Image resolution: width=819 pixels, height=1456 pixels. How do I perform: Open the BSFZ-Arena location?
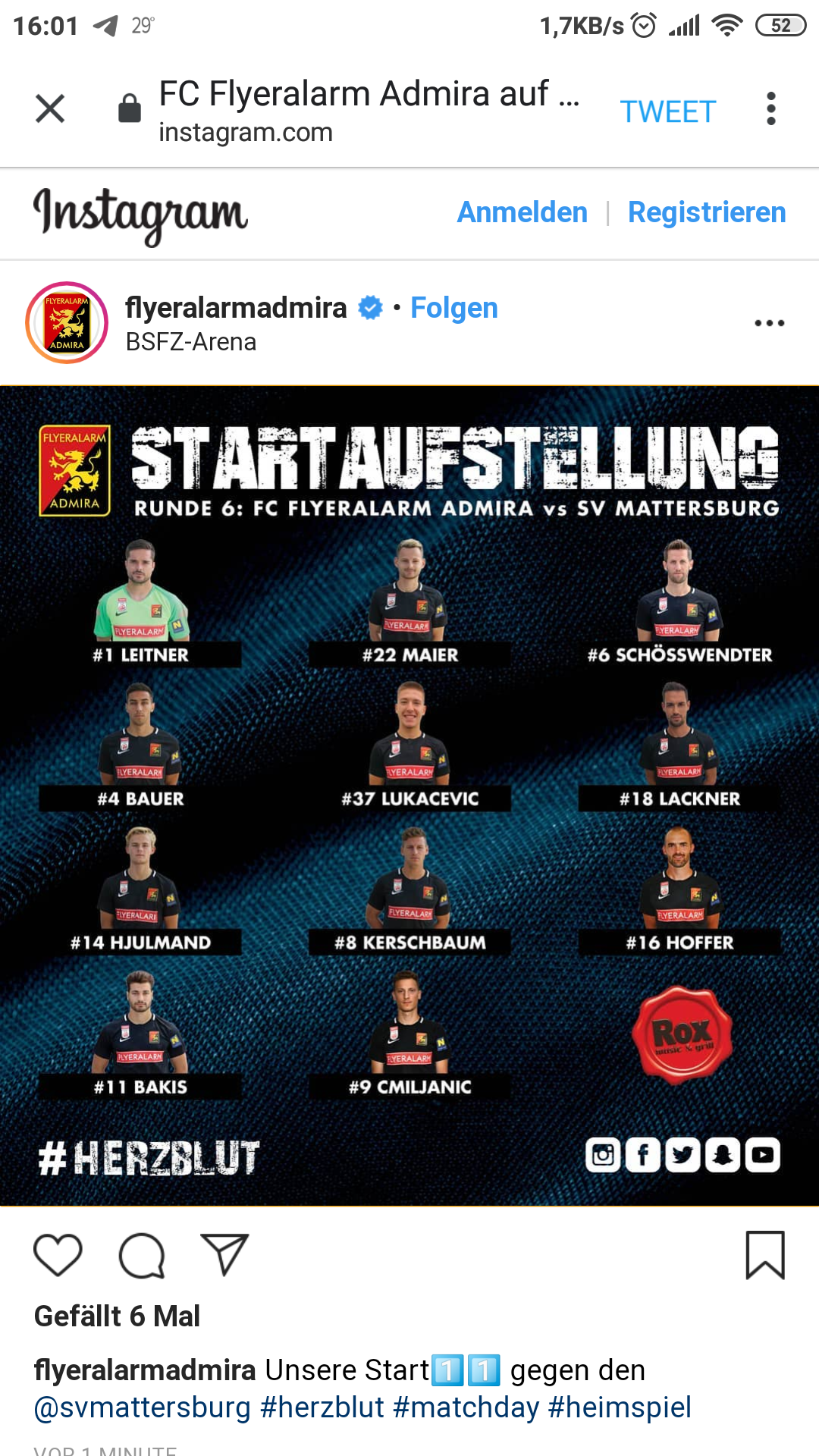[191, 342]
